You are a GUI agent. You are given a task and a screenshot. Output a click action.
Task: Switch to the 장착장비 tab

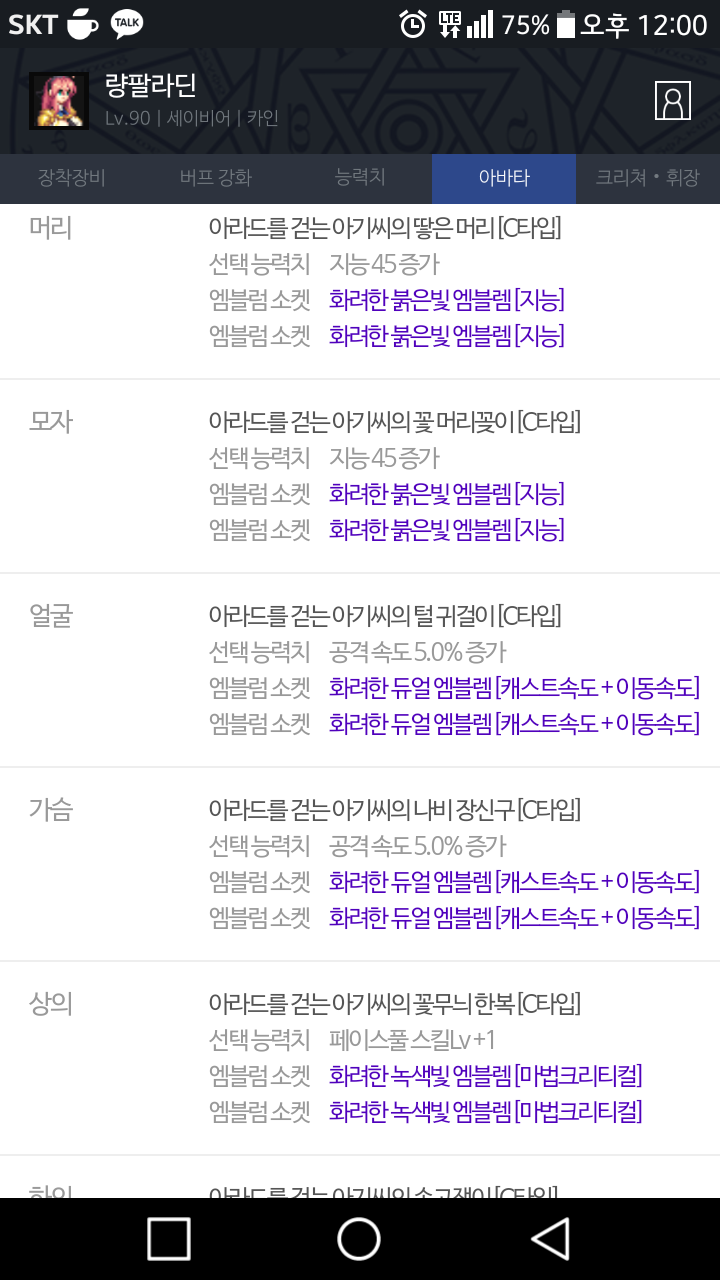click(x=72, y=179)
